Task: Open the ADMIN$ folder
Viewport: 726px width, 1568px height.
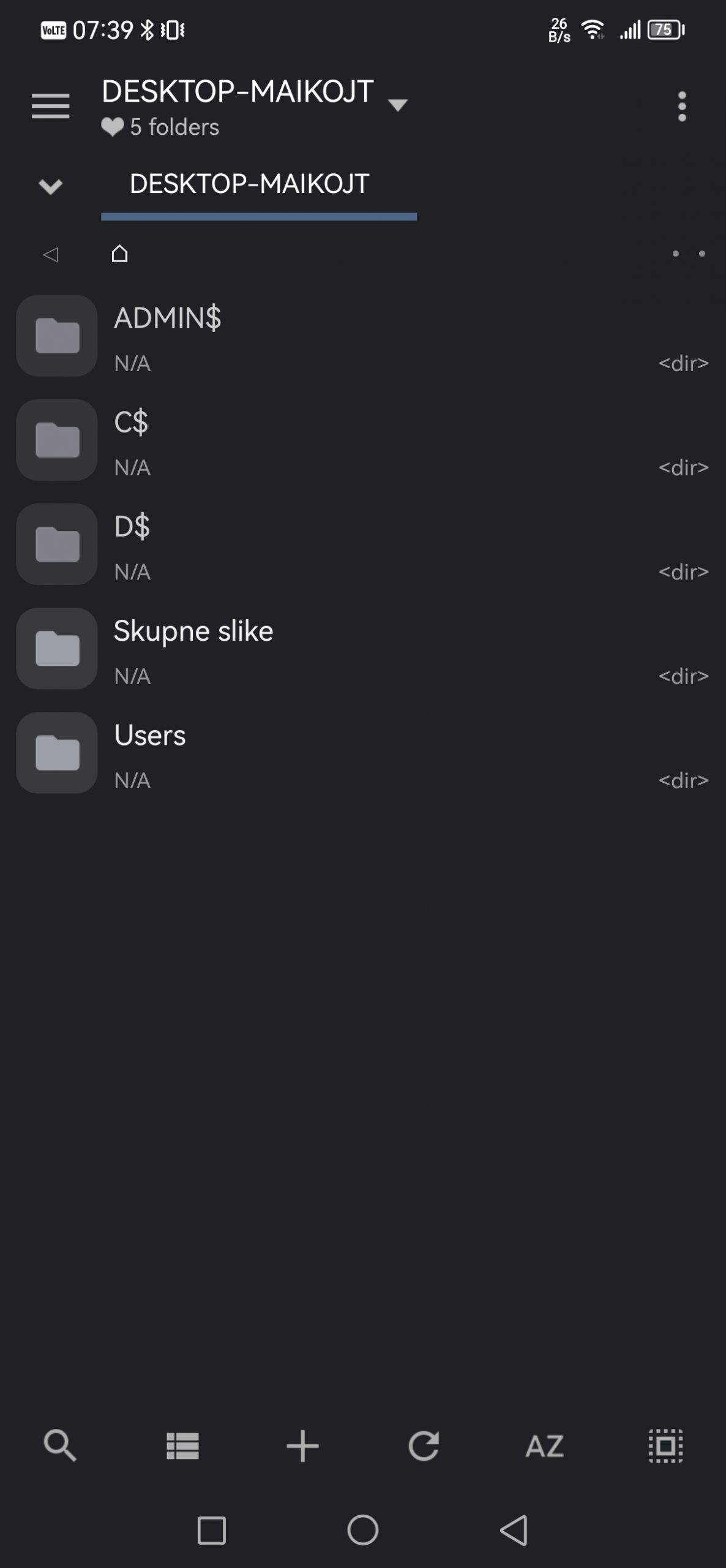Action: (x=167, y=318)
